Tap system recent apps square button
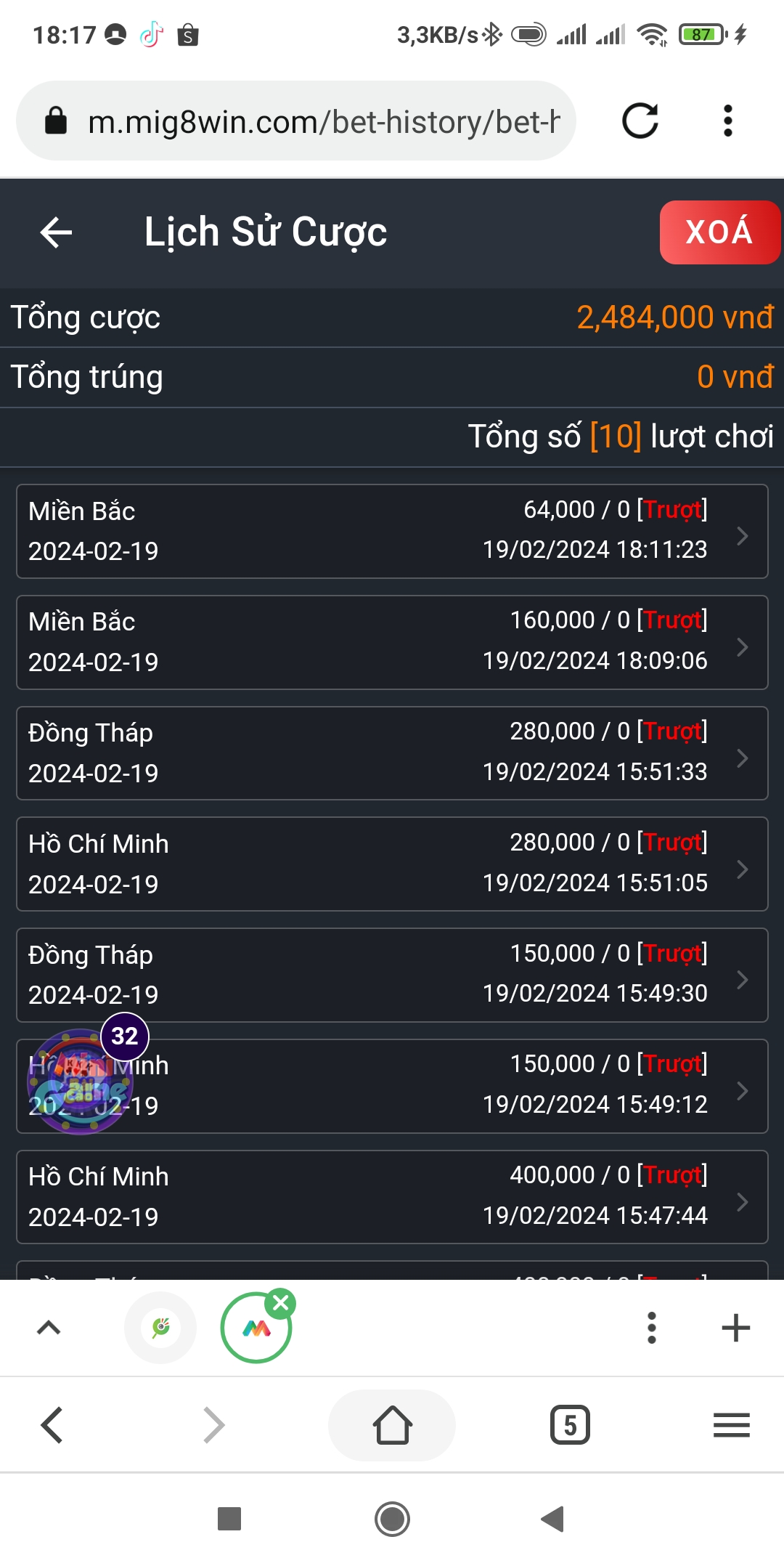This screenshot has height=1566, width=784. (x=229, y=1519)
